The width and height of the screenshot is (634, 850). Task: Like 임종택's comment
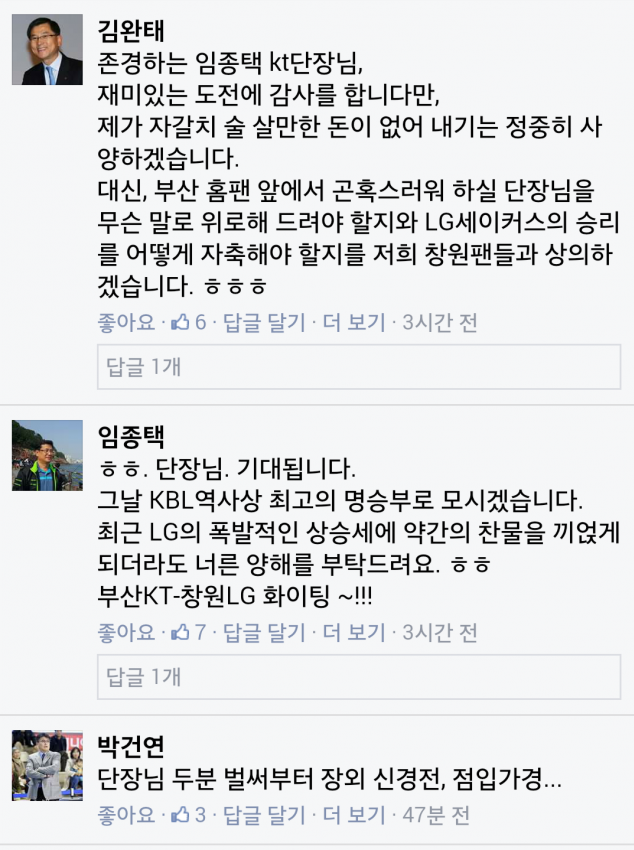point(125,632)
